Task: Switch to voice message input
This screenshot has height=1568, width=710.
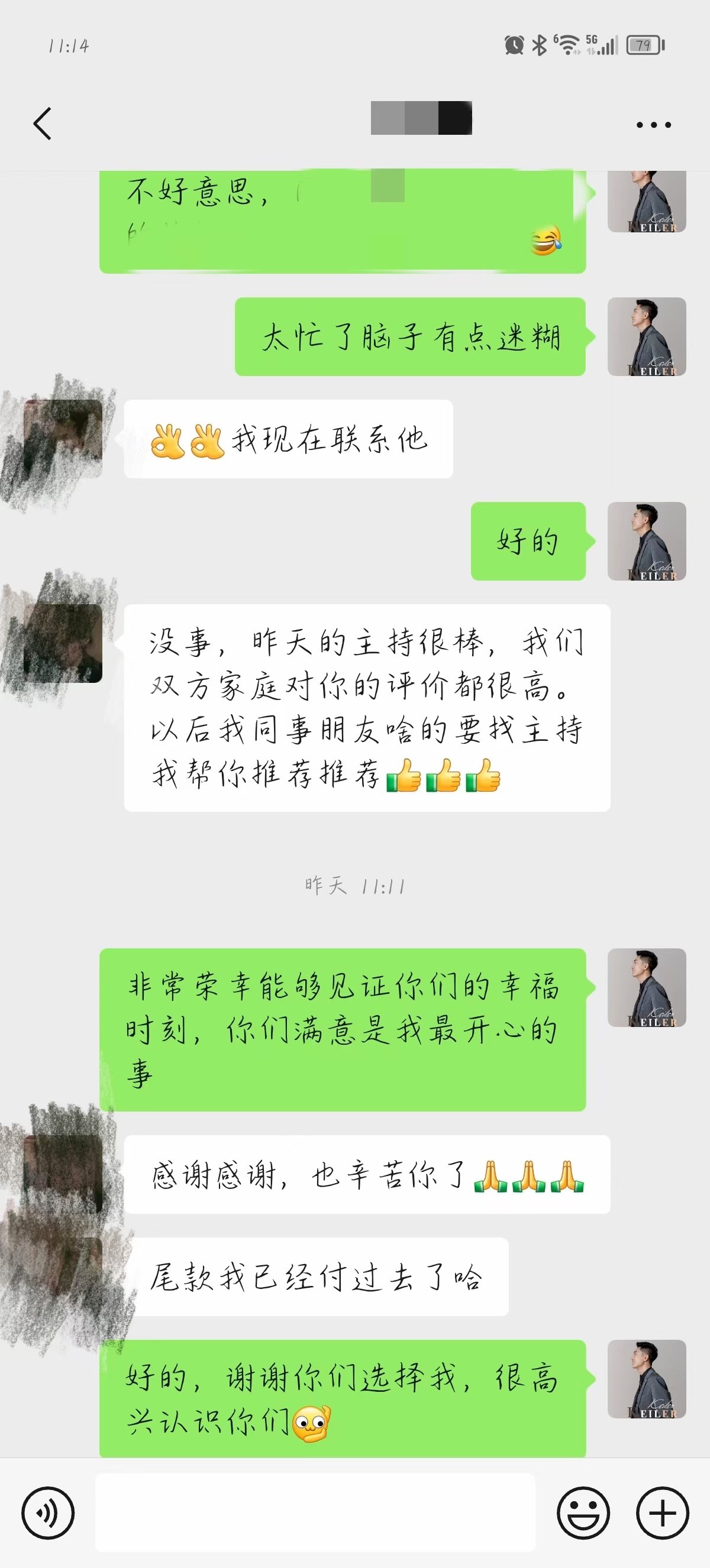Action: pyautogui.click(x=47, y=1512)
